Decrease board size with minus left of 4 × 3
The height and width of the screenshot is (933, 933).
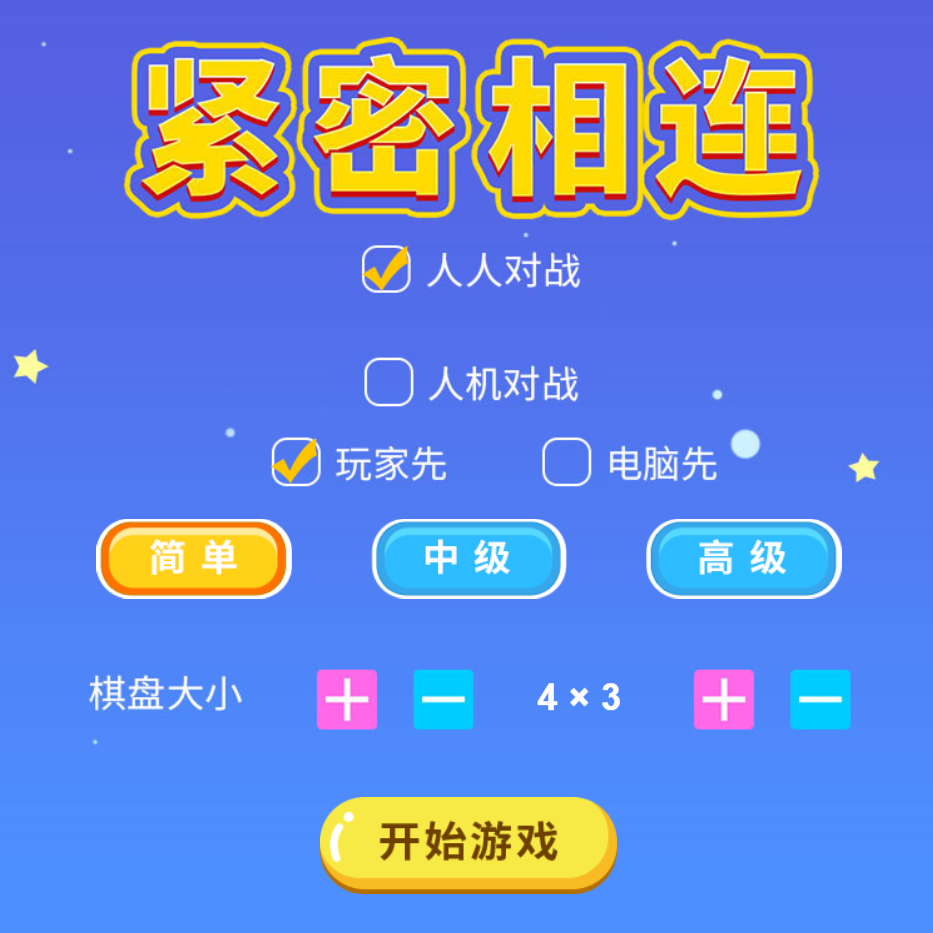point(443,699)
